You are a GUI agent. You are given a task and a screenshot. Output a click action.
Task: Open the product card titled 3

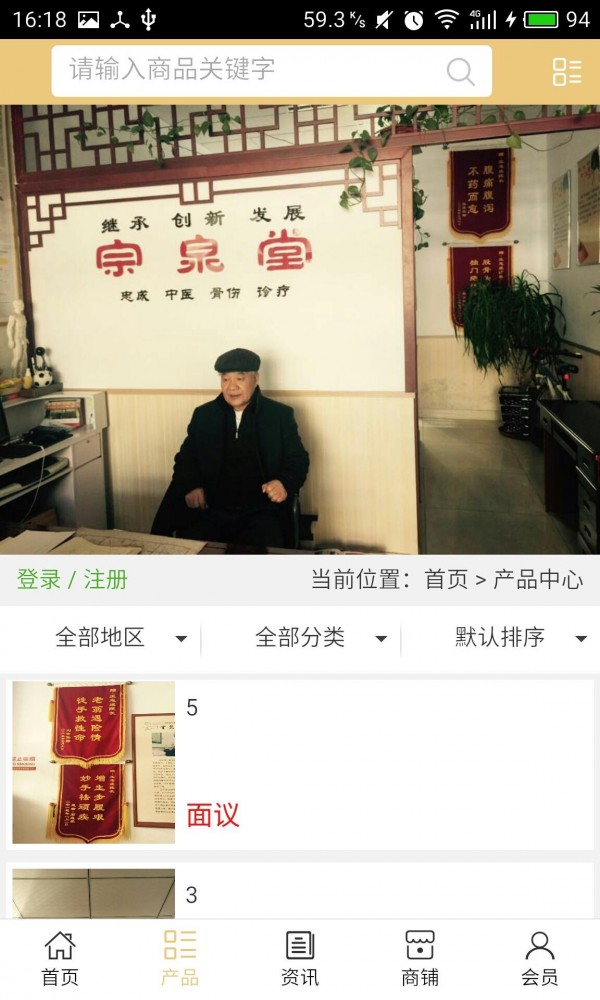point(300,893)
